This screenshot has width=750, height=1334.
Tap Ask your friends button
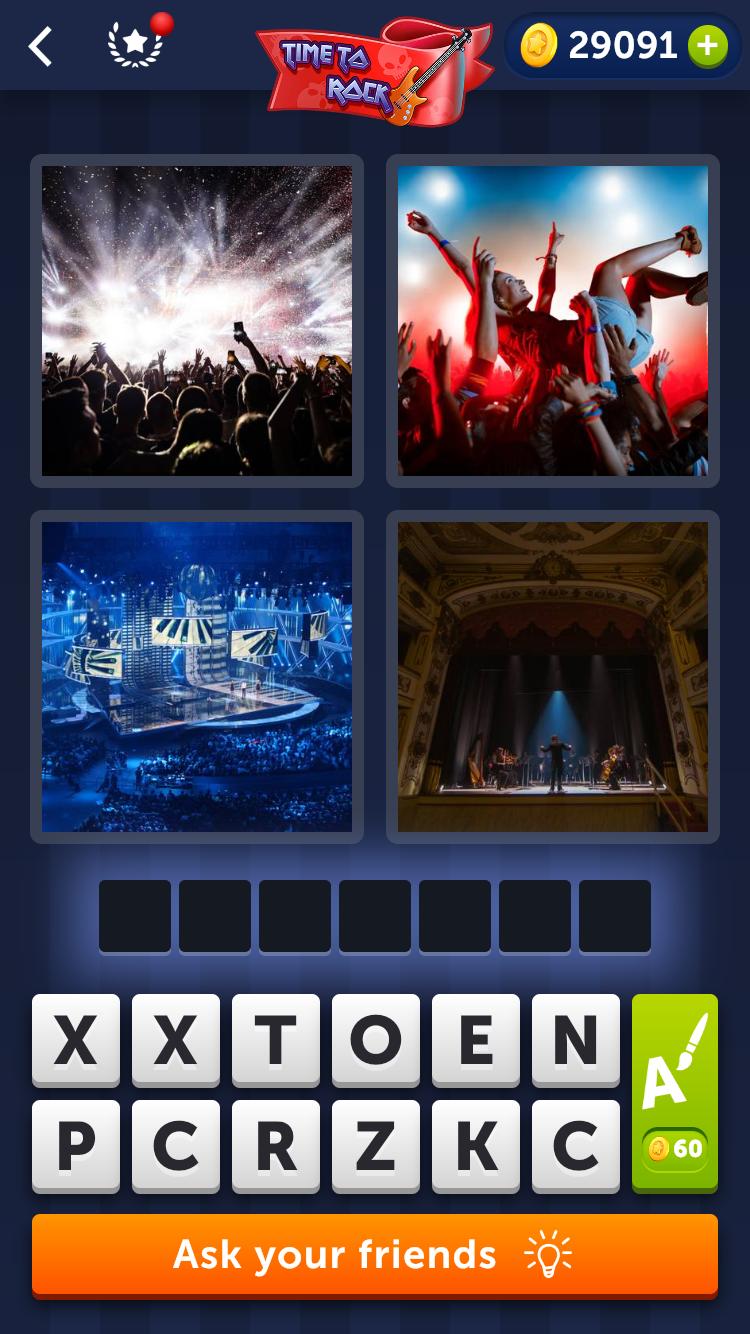point(375,1255)
